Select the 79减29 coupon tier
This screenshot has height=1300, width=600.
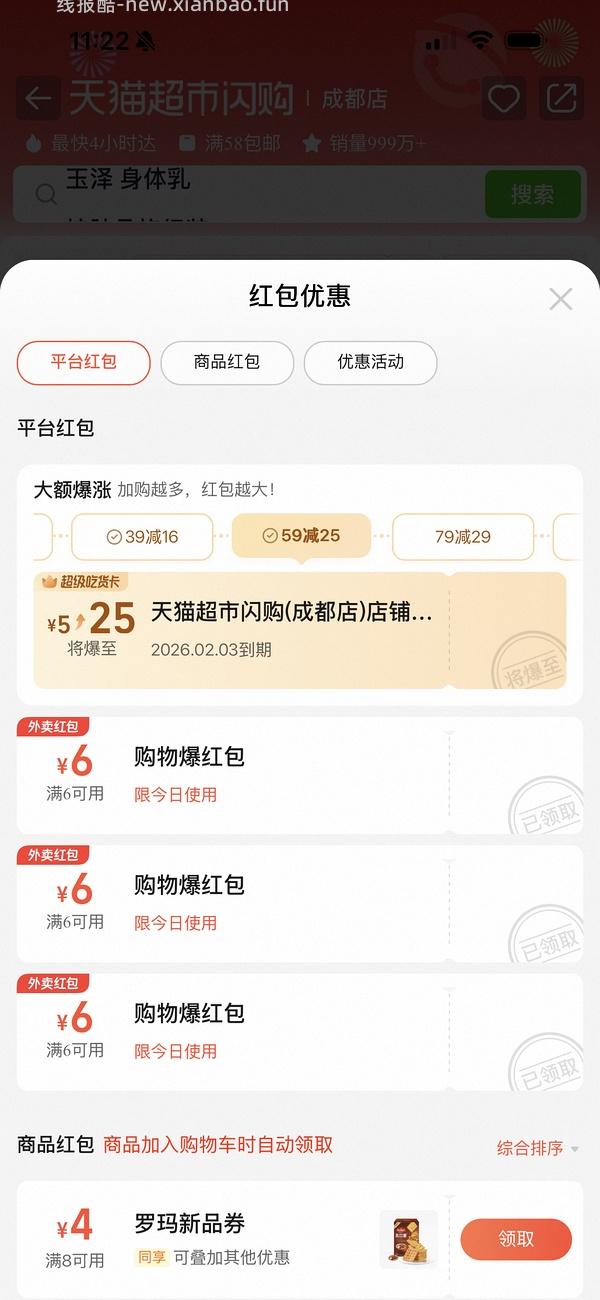(x=462, y=537)
